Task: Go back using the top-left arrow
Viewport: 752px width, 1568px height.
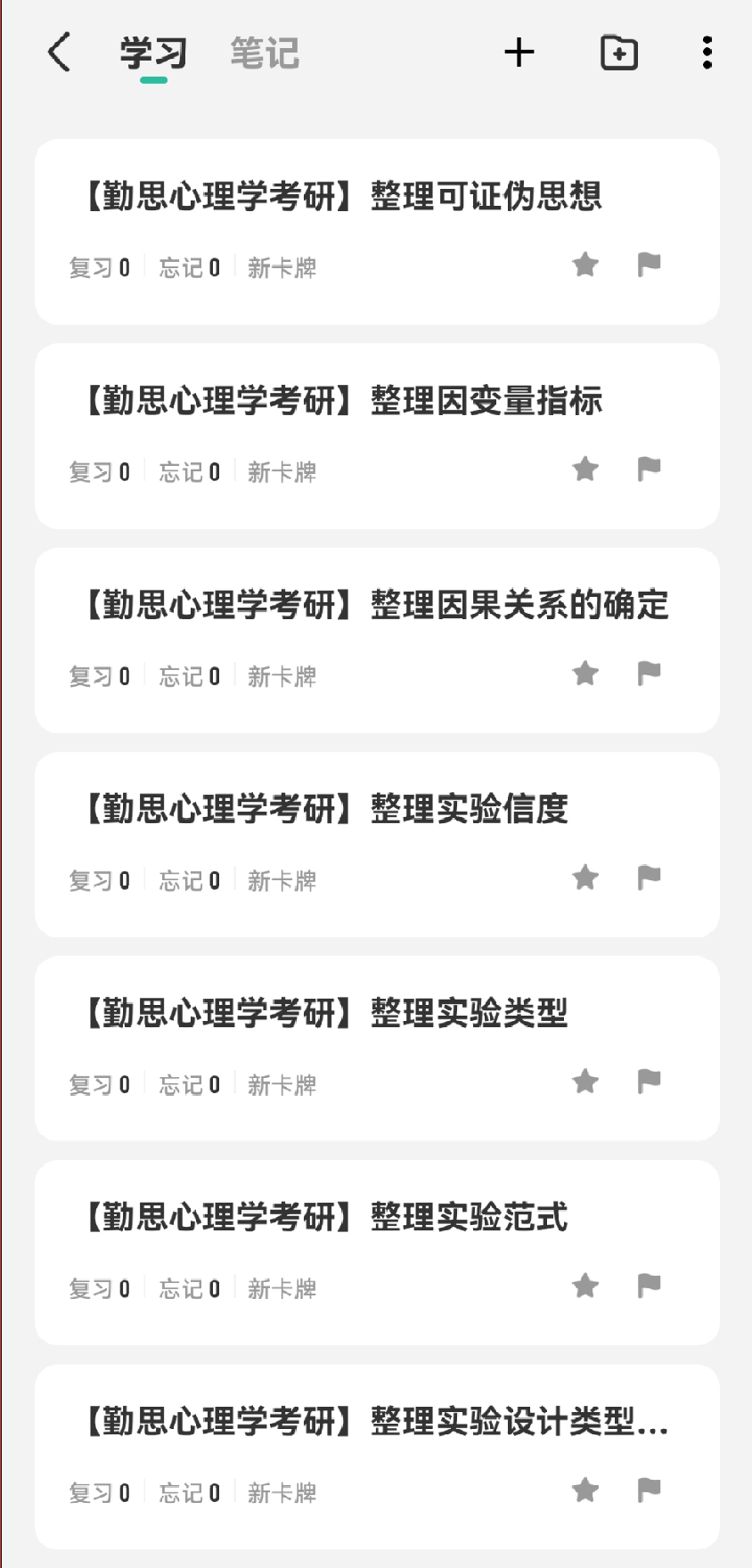Action: [x=59, y=53]
